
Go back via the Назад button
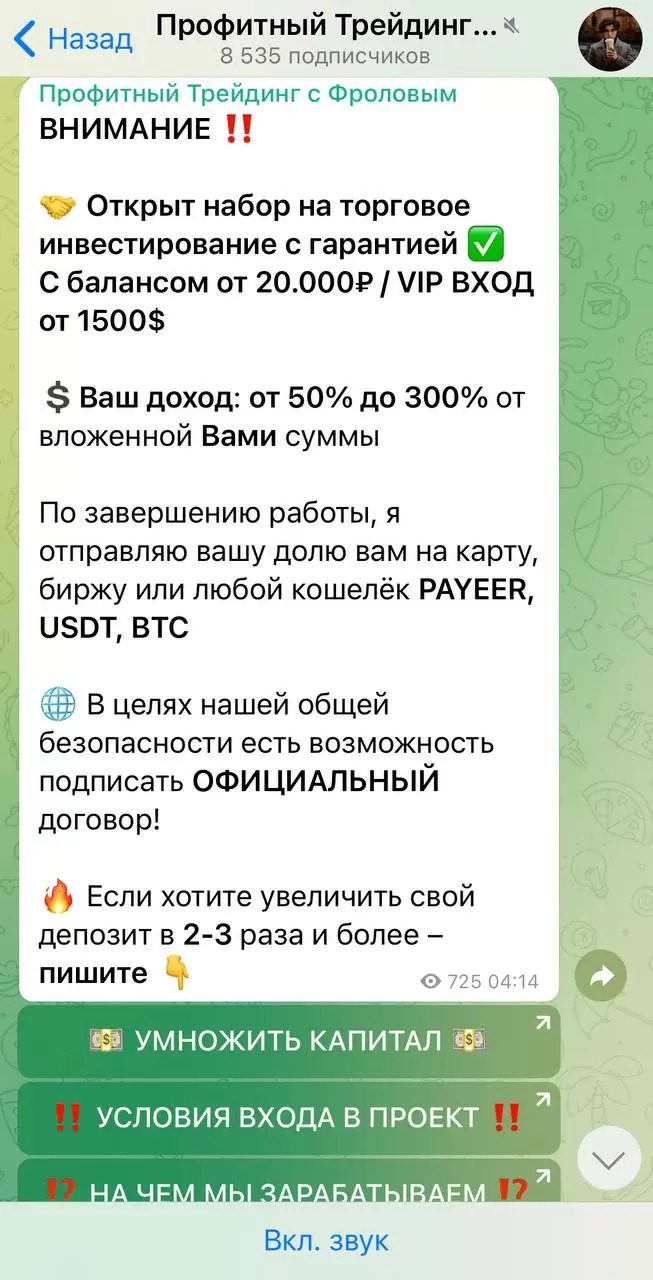click(x=73, y=39)
